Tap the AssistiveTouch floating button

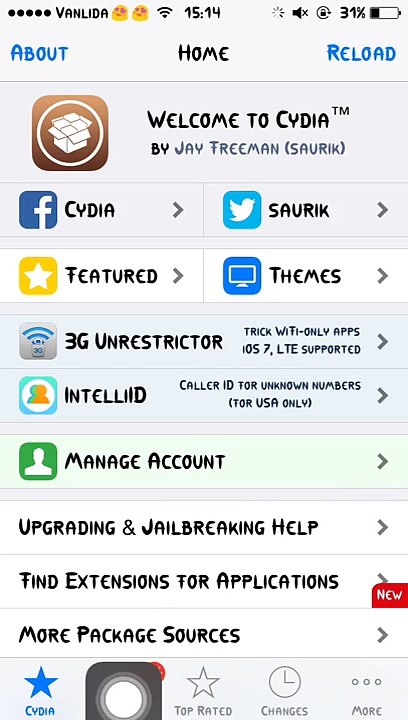pos(123,691)
